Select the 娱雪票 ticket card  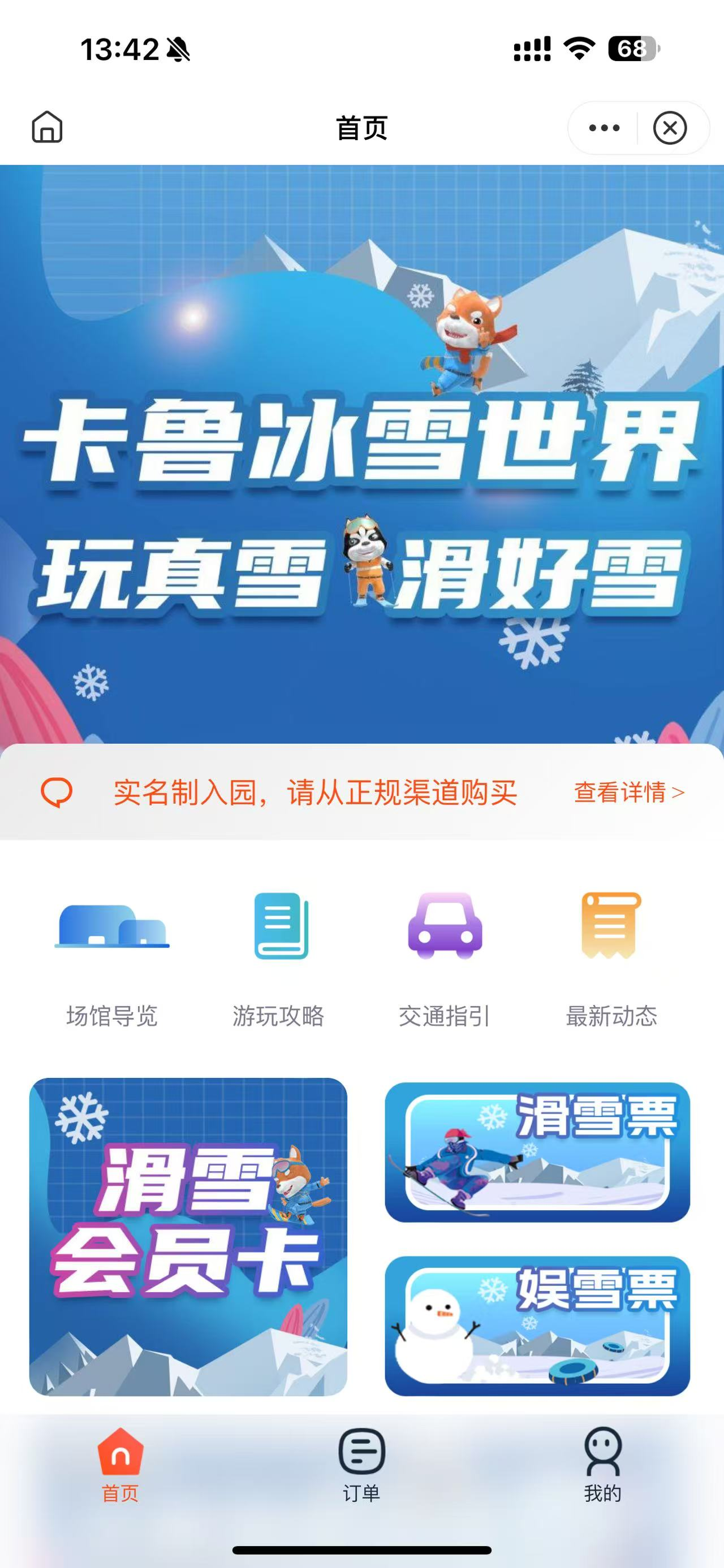[x=537, y=1325]
